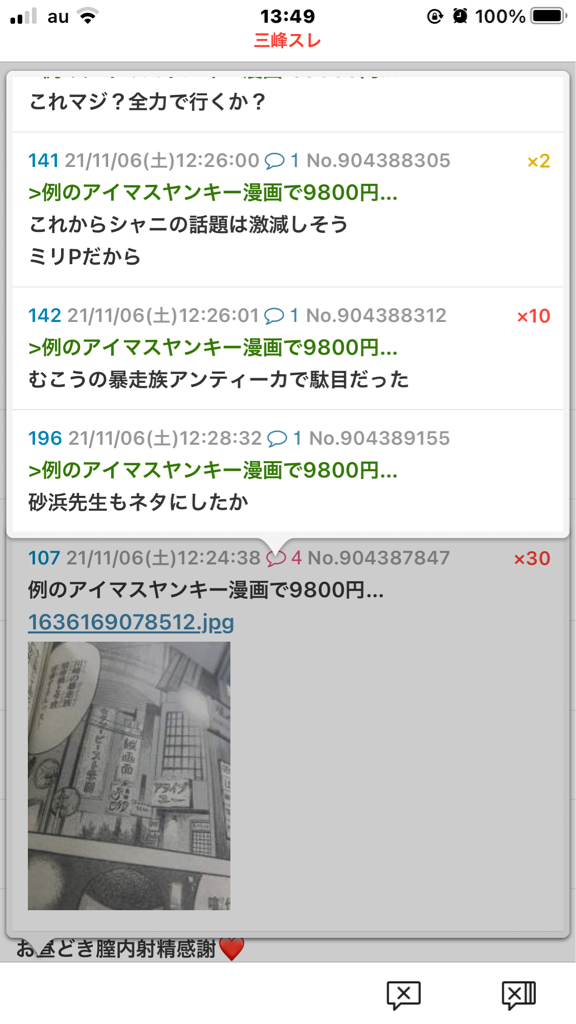
Task: Tap the ×10 count on post 142
Action: coord(534,316)
